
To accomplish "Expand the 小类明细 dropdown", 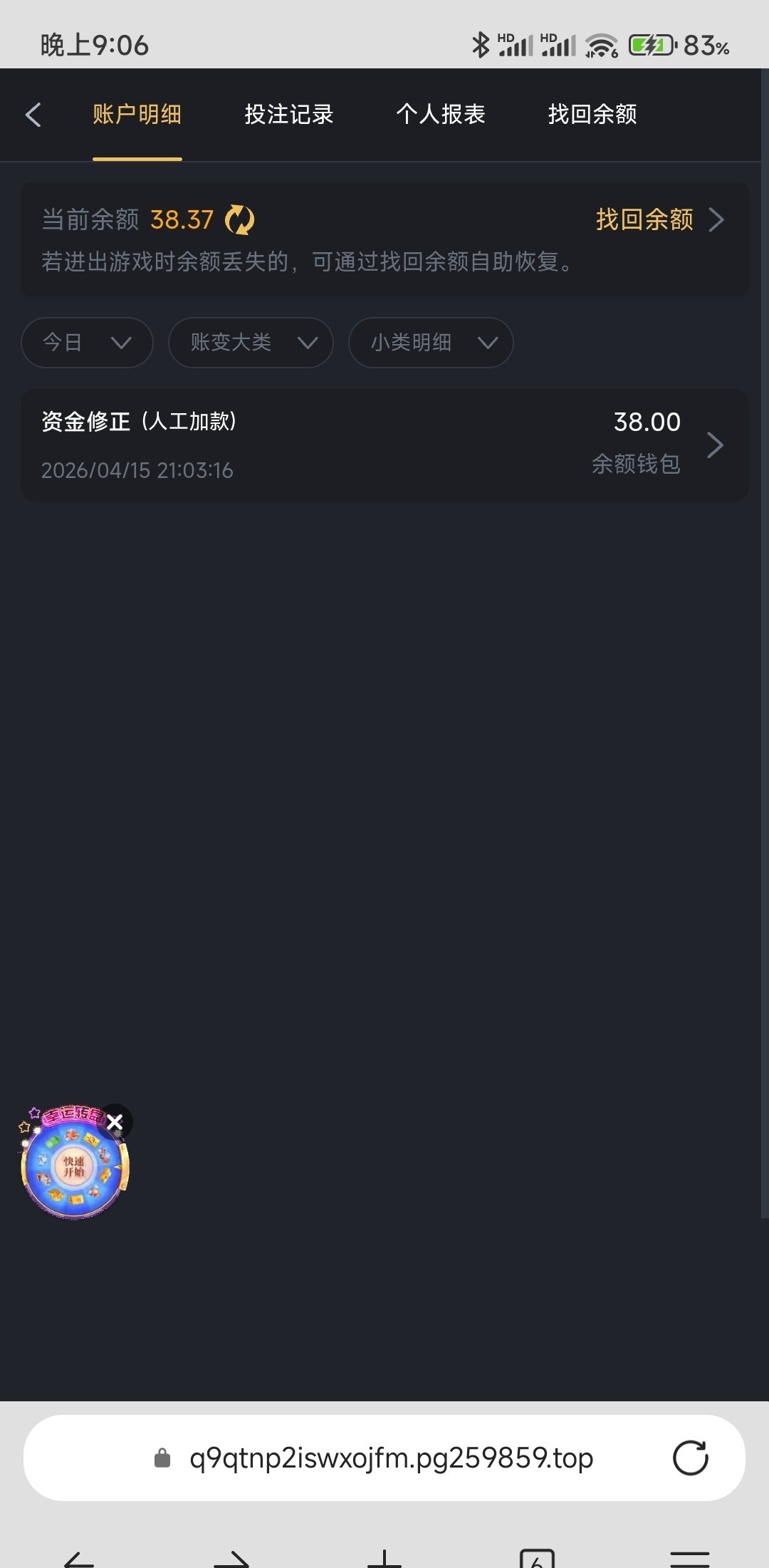I will coord(430,343).
